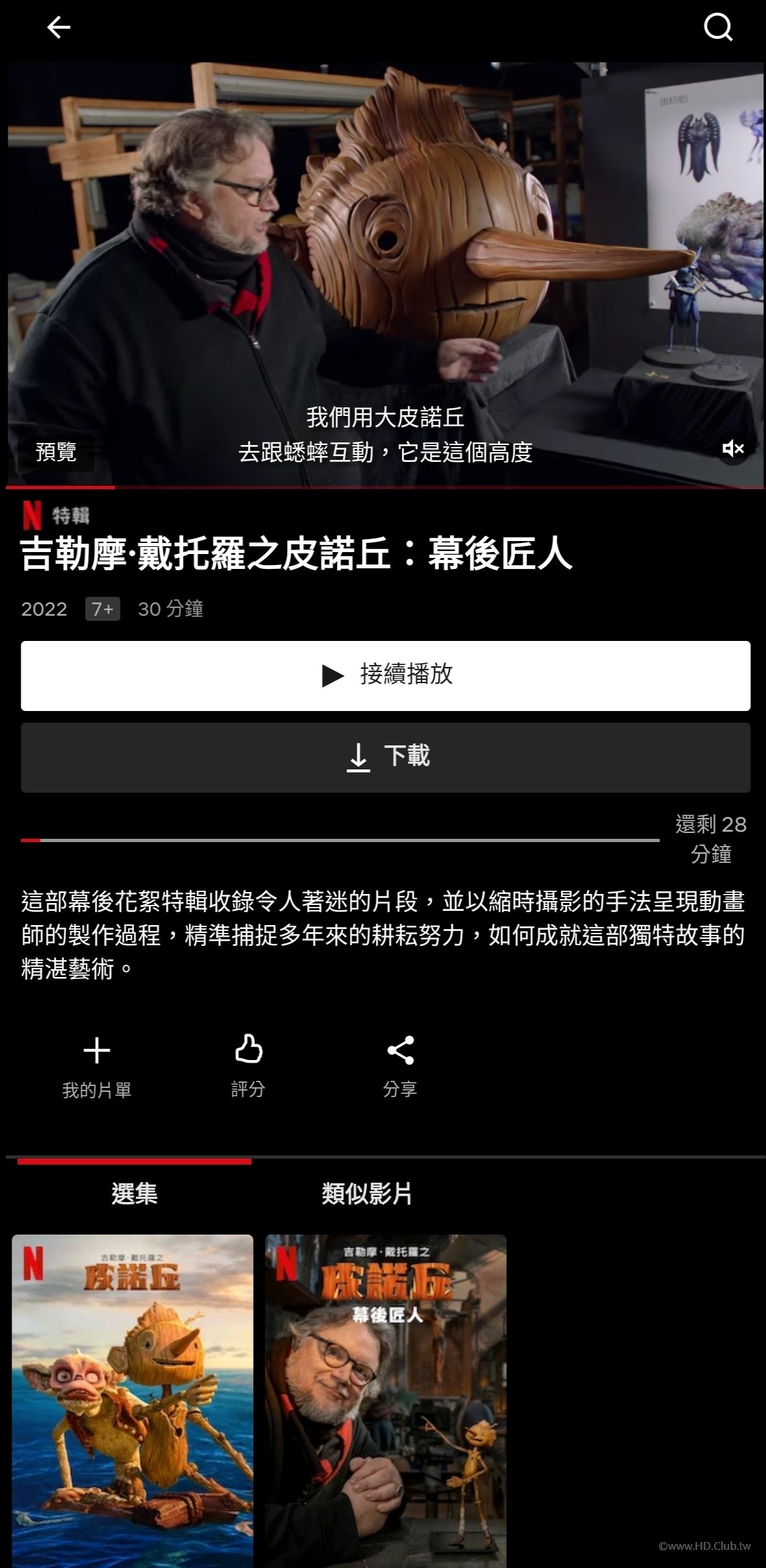Open the 幕後匠人 poster thumbnail

point(386,1400)
